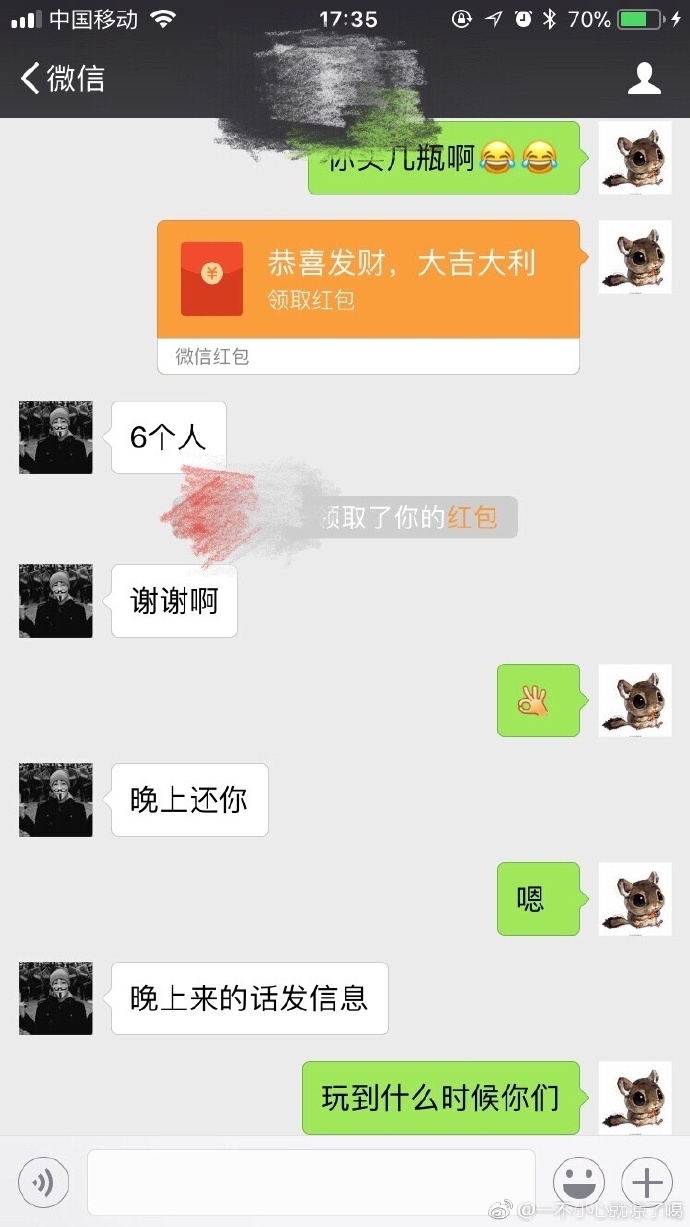
Task: Open the emoji sticker panel
Action: [578, 1183]
